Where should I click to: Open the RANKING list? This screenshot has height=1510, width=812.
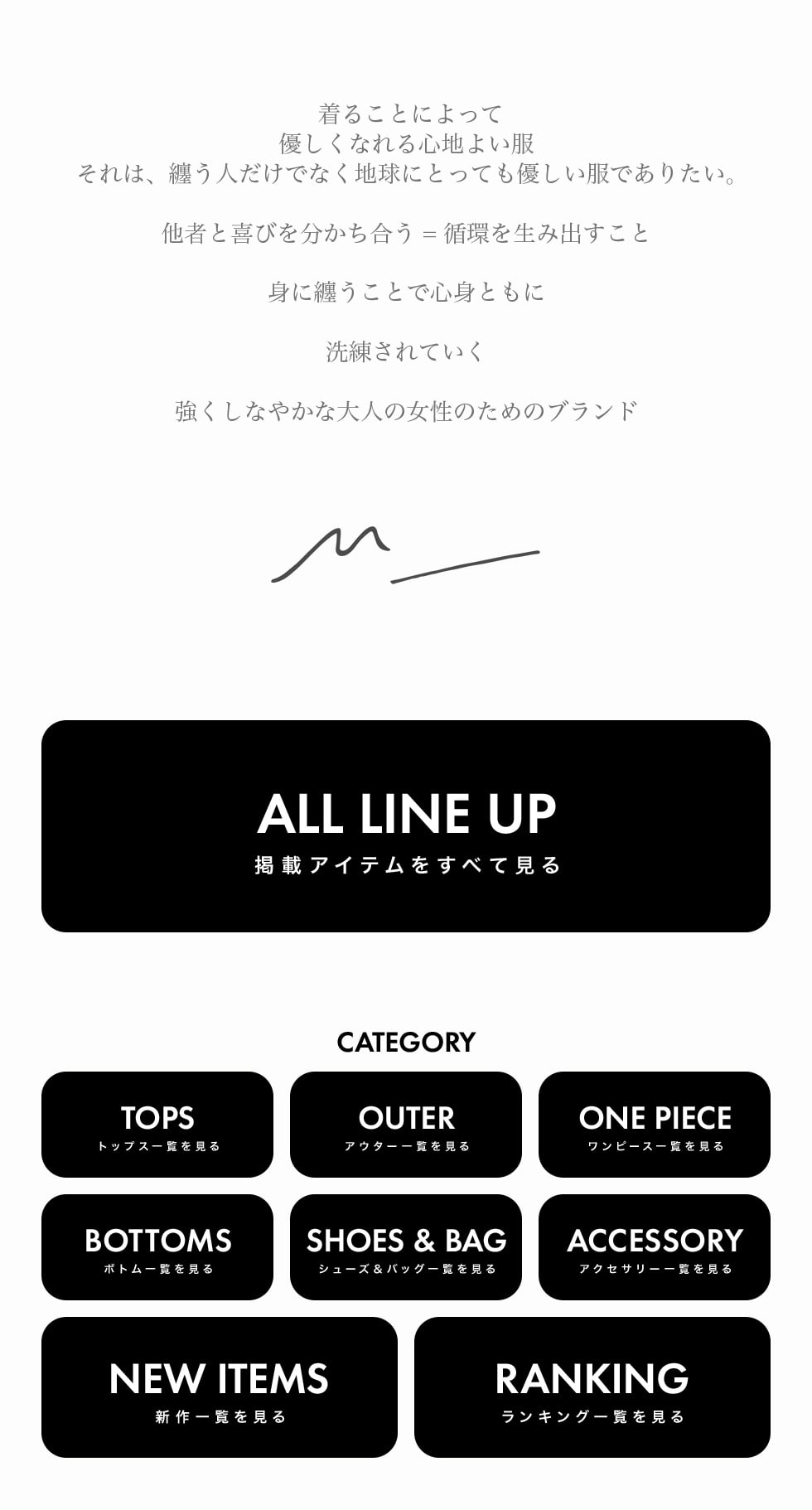click(592, 1387)
